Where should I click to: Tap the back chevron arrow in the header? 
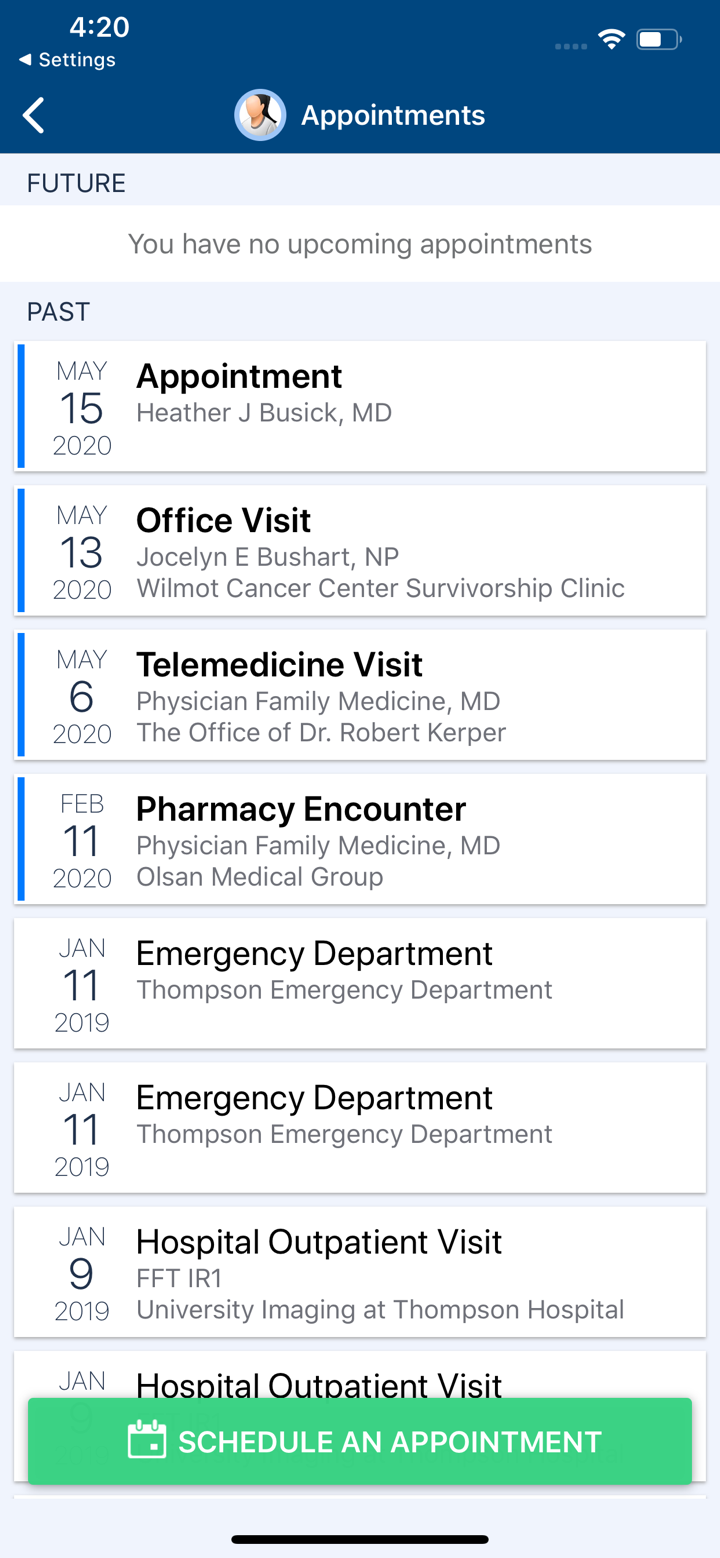coord(32,115)
